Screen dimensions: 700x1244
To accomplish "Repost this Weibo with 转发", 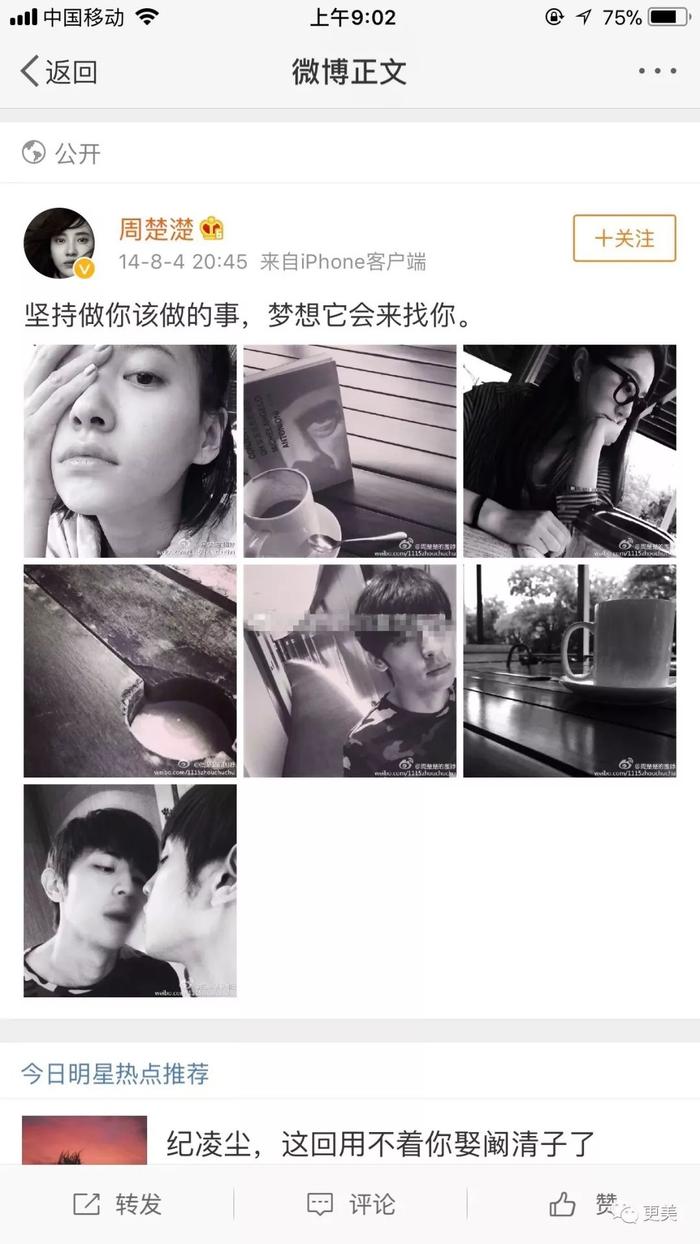I will (117, 1204).
